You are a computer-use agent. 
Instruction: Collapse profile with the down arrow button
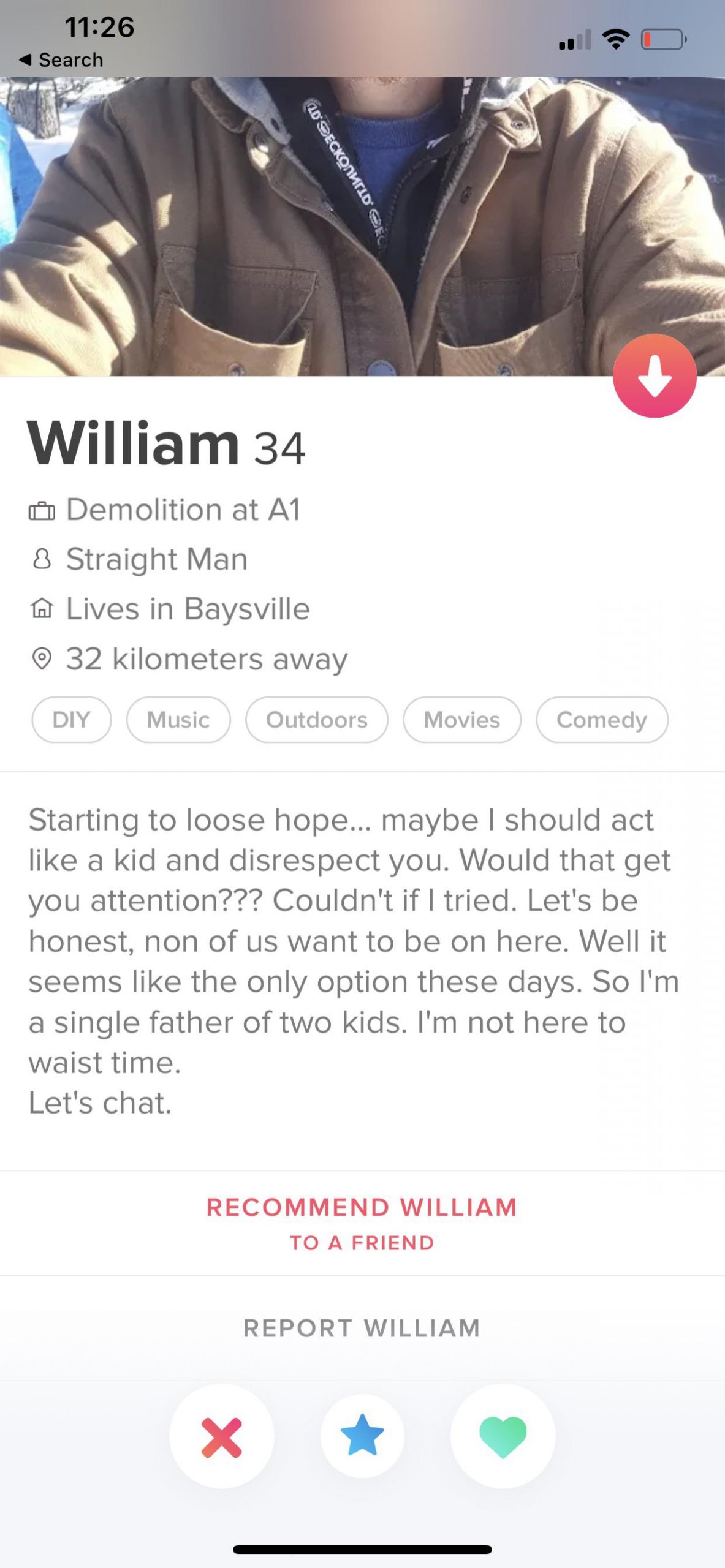point(655,375)
